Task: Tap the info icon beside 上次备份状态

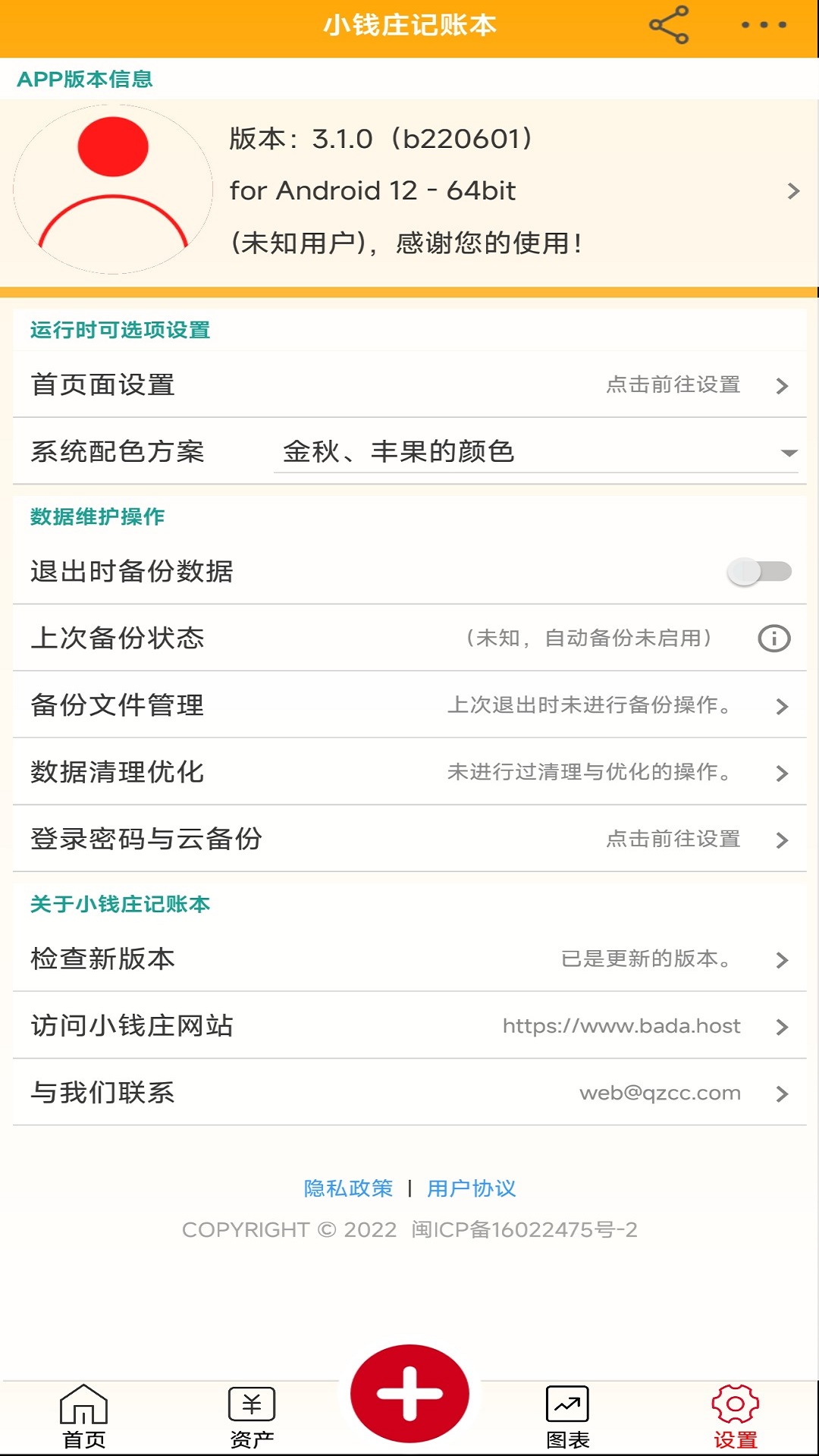Action: point(774,639)
